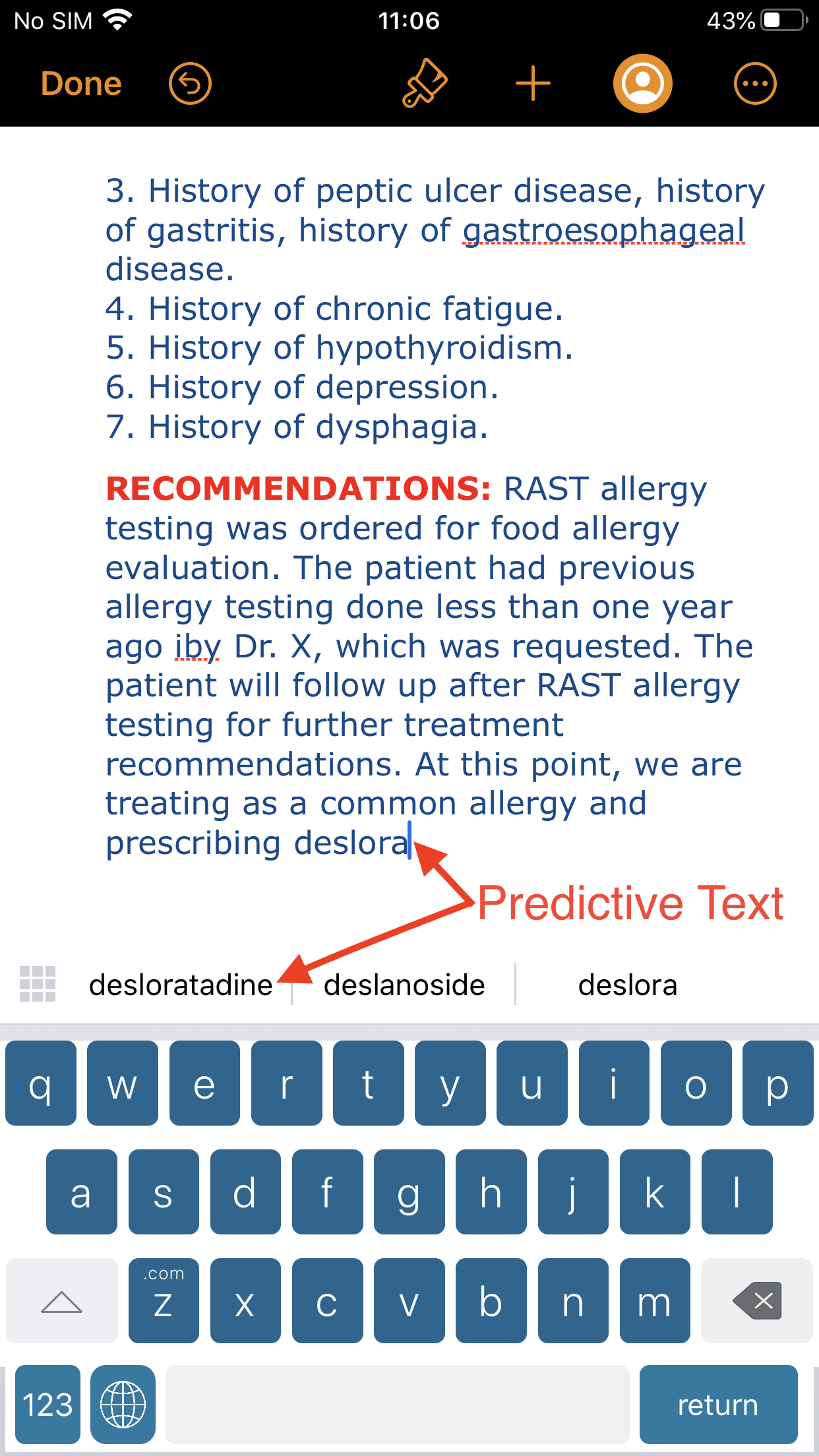The width and height of the screenshot is (819, 1456).
Task: Open the keyboard grid icon
Action: [x=38, y=984]
